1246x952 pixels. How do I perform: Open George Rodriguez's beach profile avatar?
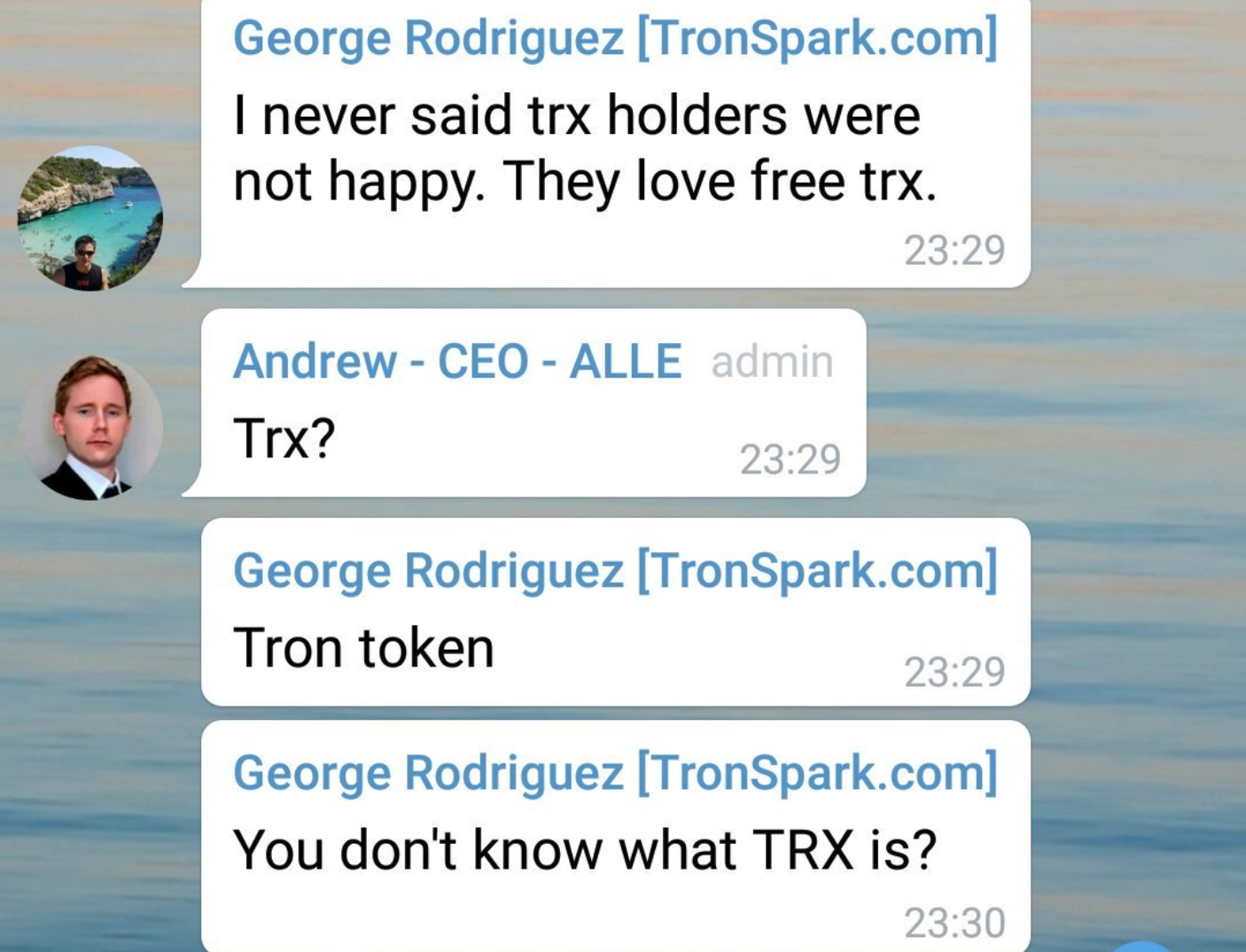click(90, 218)
